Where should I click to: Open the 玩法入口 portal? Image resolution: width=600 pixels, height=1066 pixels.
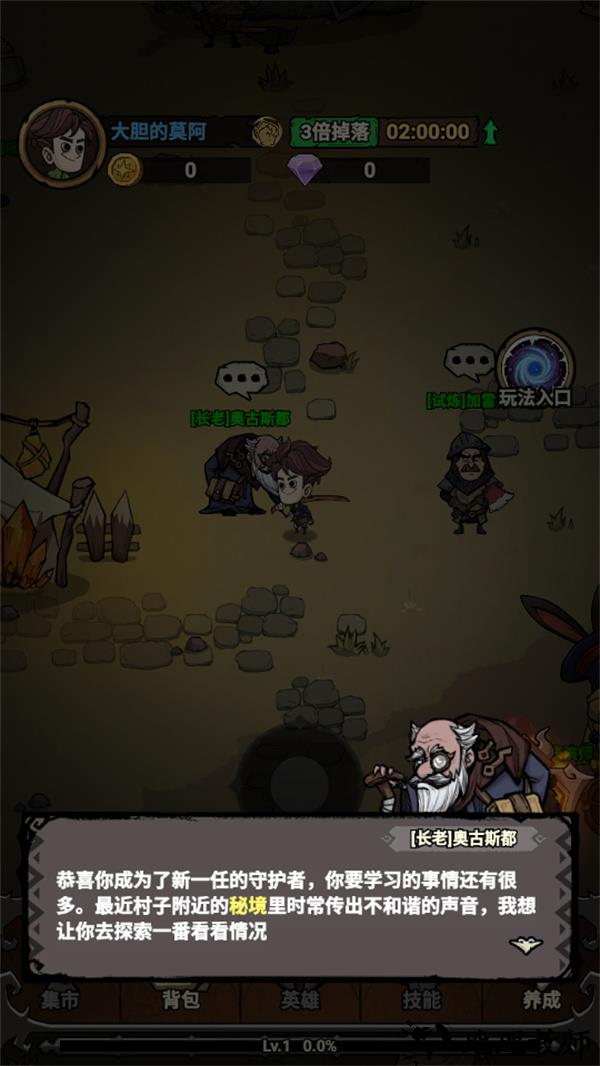click(x=536, y=367)
